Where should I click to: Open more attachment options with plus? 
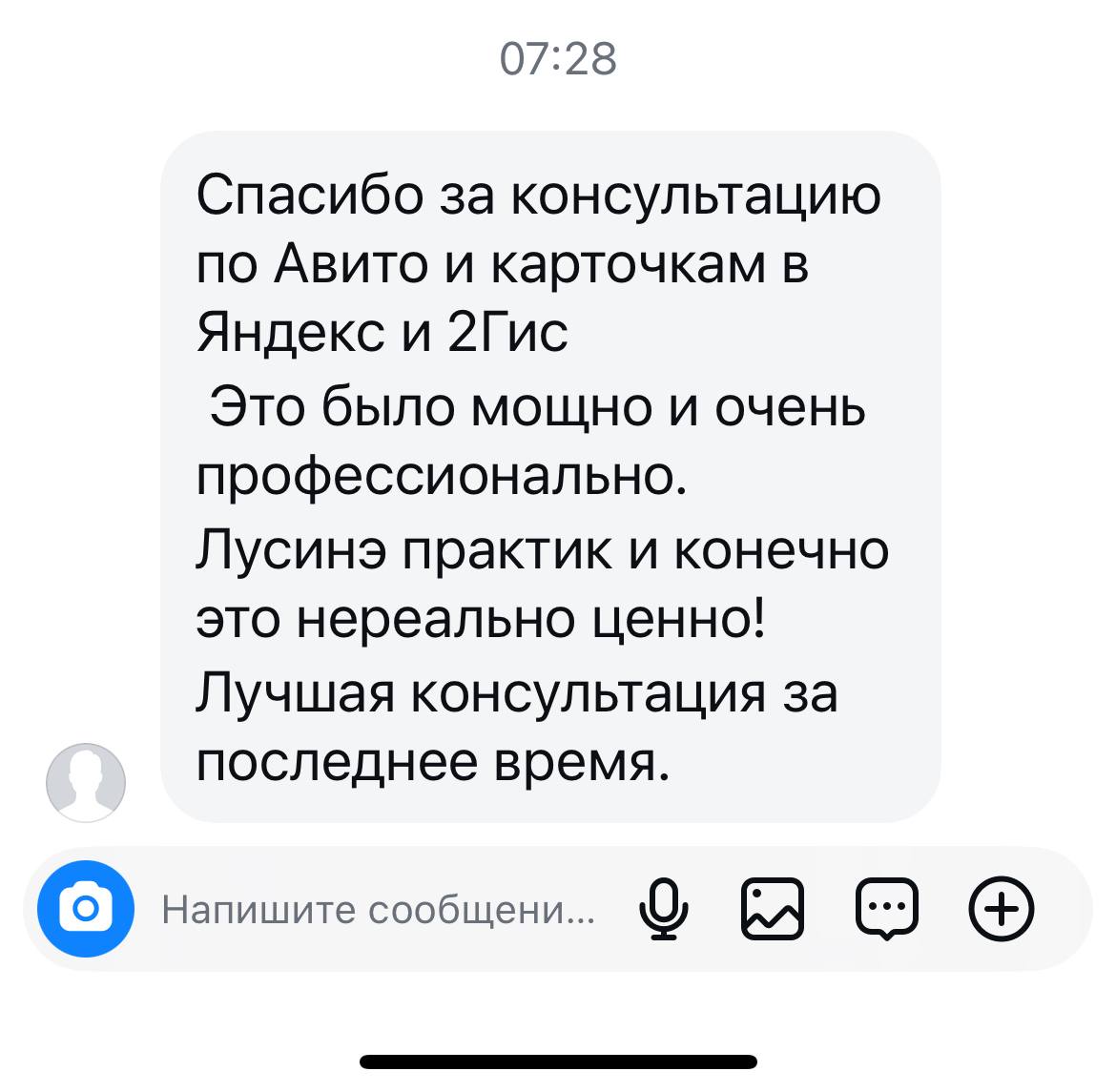tap(1001, 909)
